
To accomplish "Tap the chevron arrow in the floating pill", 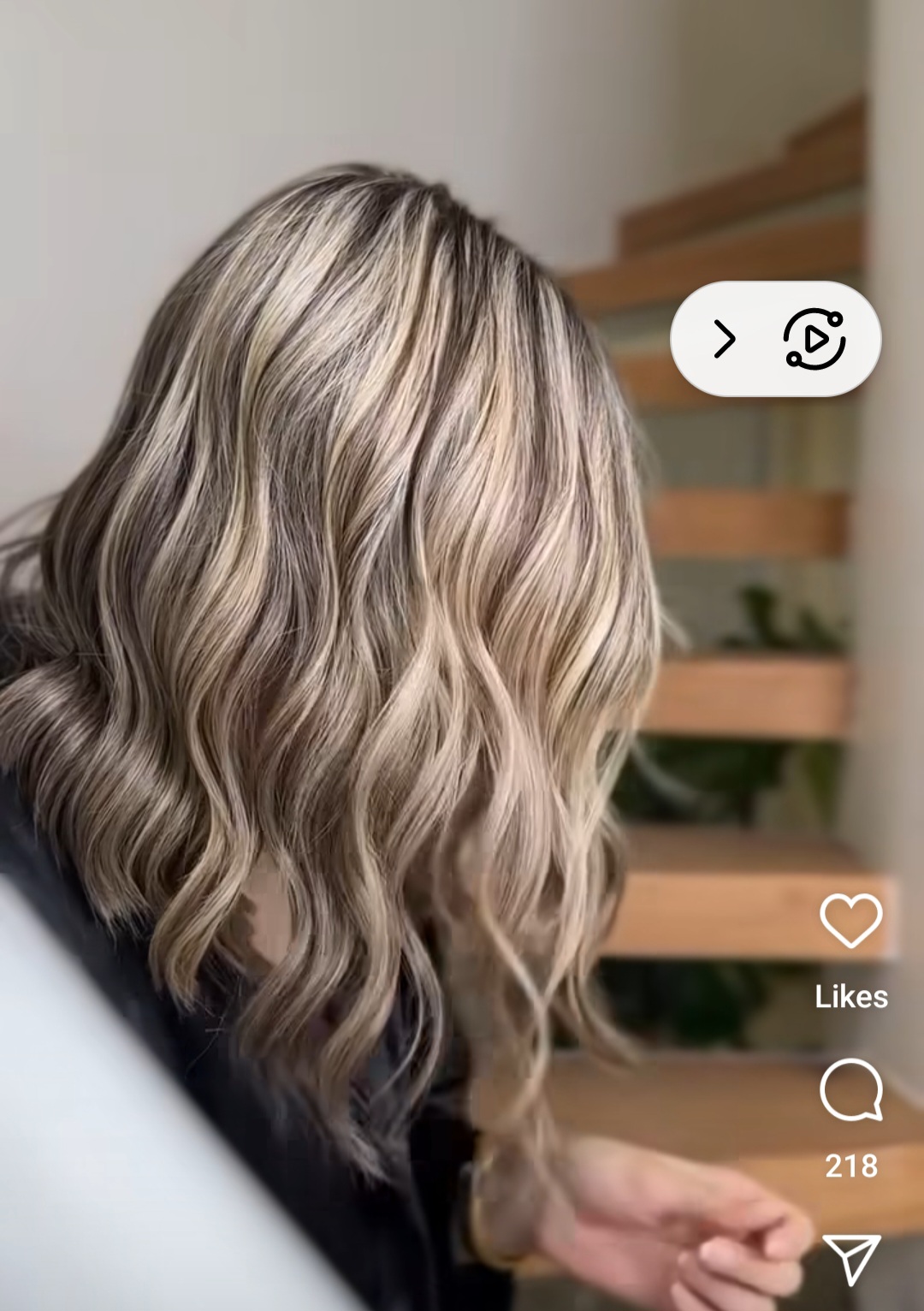I will click(725, 339).
